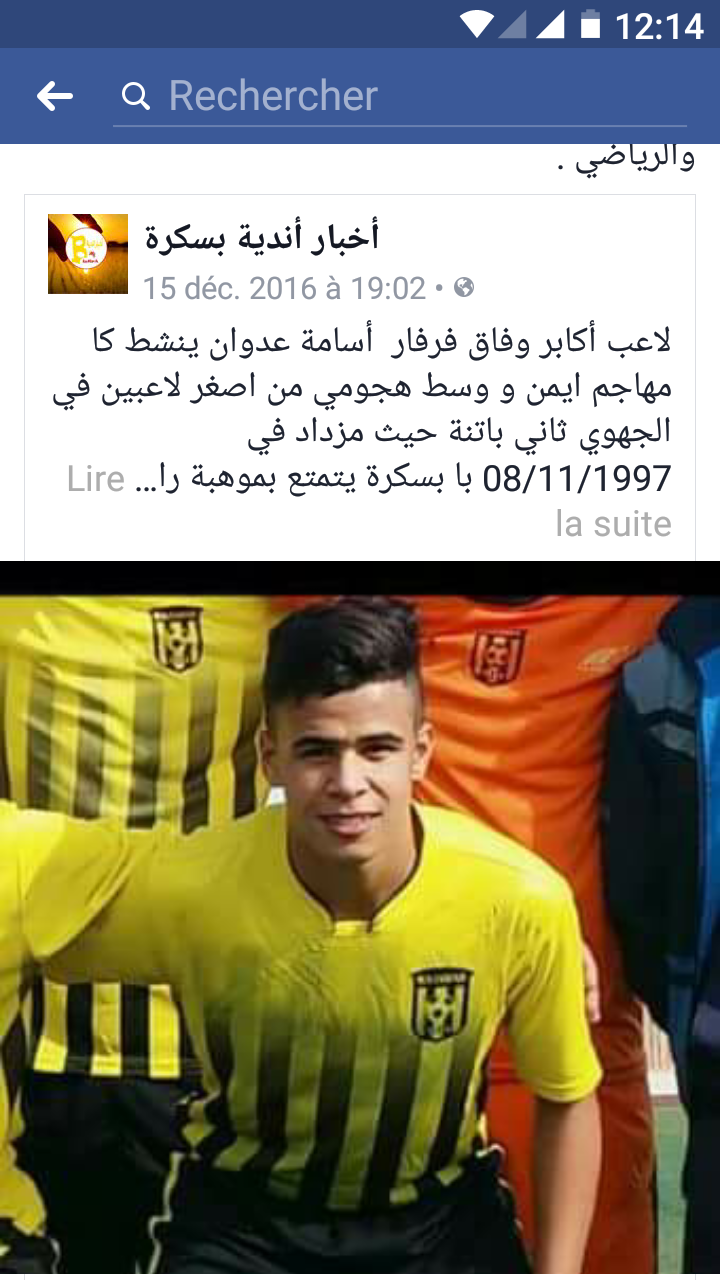Image resolution: width=720 pixels, height=1280 pixels.
Task: Open the post timestamp 15 déc. 2016
Action: click(x=284, y=289)
